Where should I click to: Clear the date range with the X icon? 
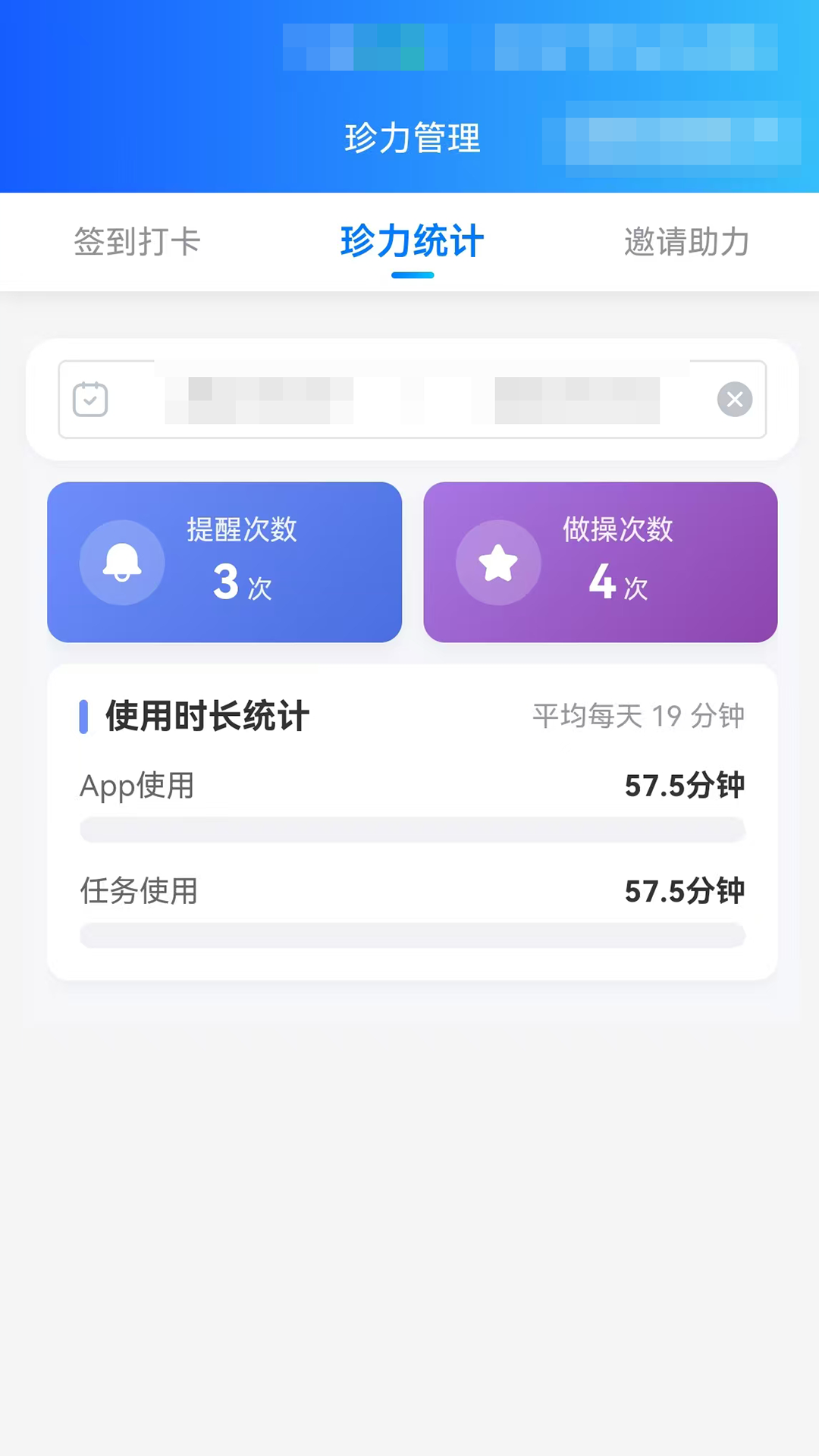click(734, 400)
